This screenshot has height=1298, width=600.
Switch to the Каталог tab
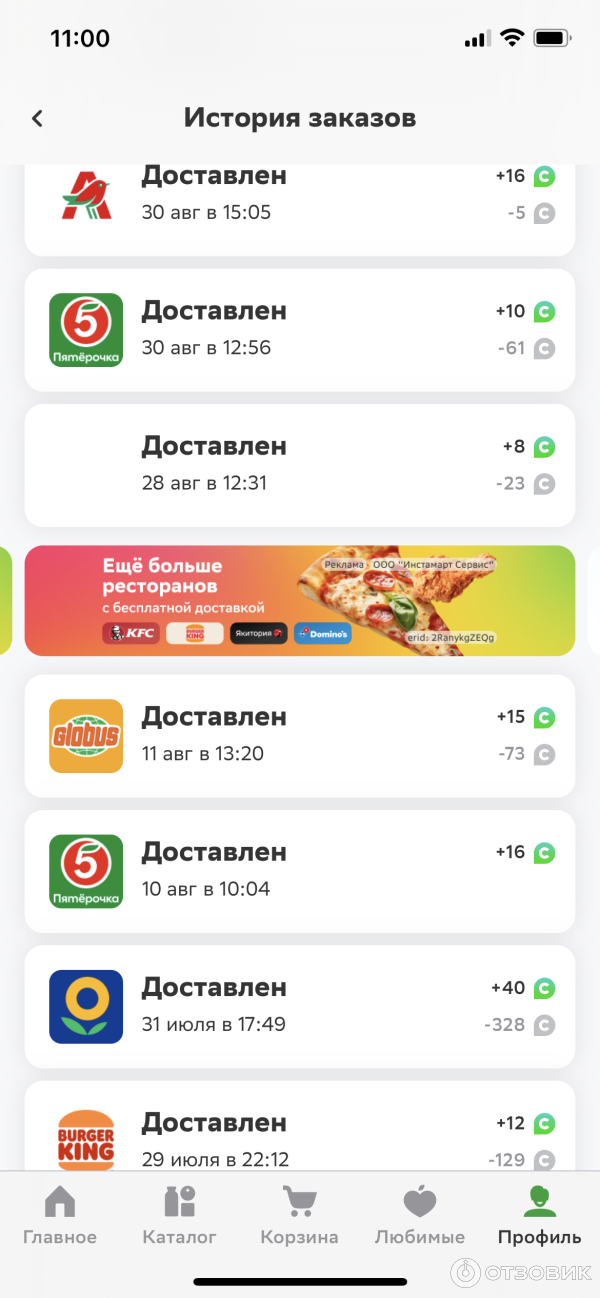(180, 1215)
